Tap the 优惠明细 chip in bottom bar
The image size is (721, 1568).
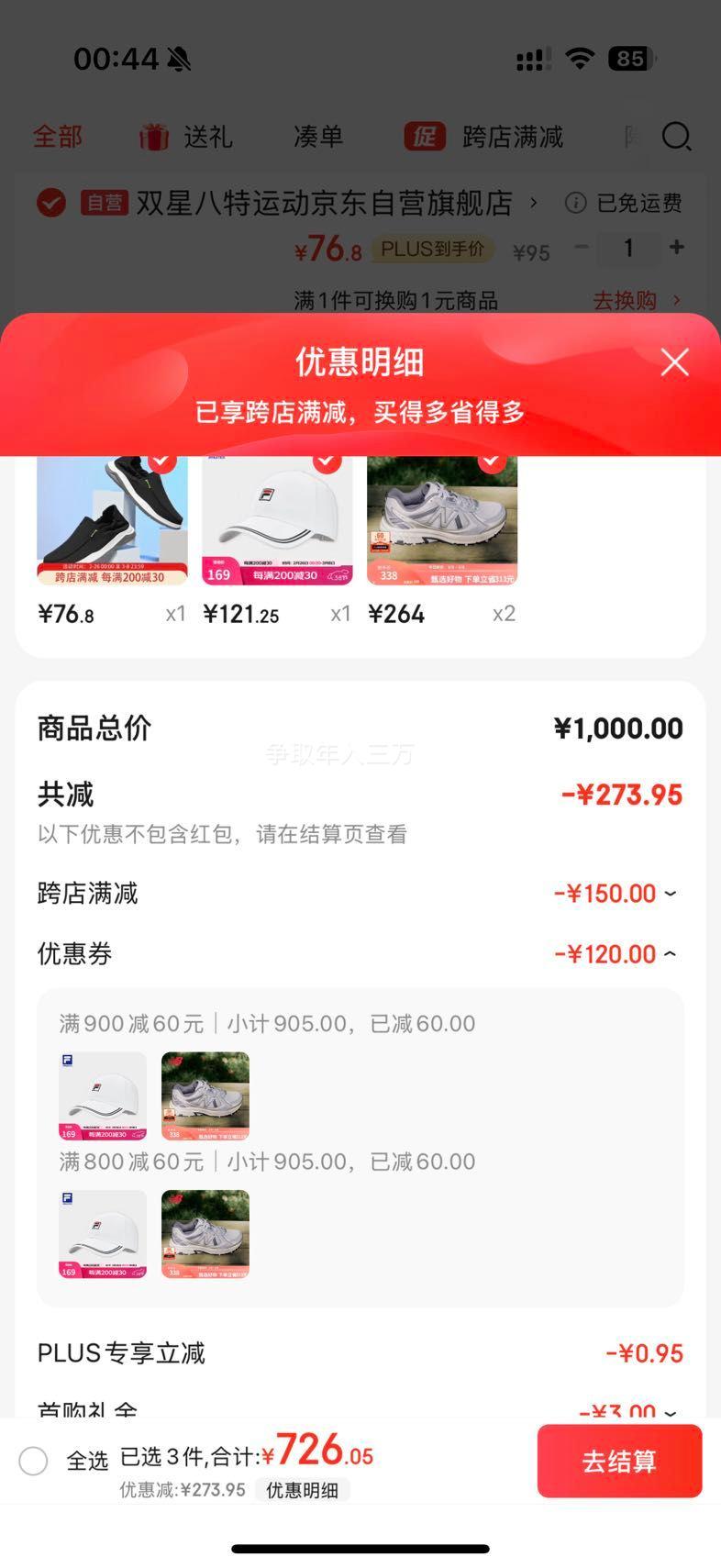(302, 1490)
